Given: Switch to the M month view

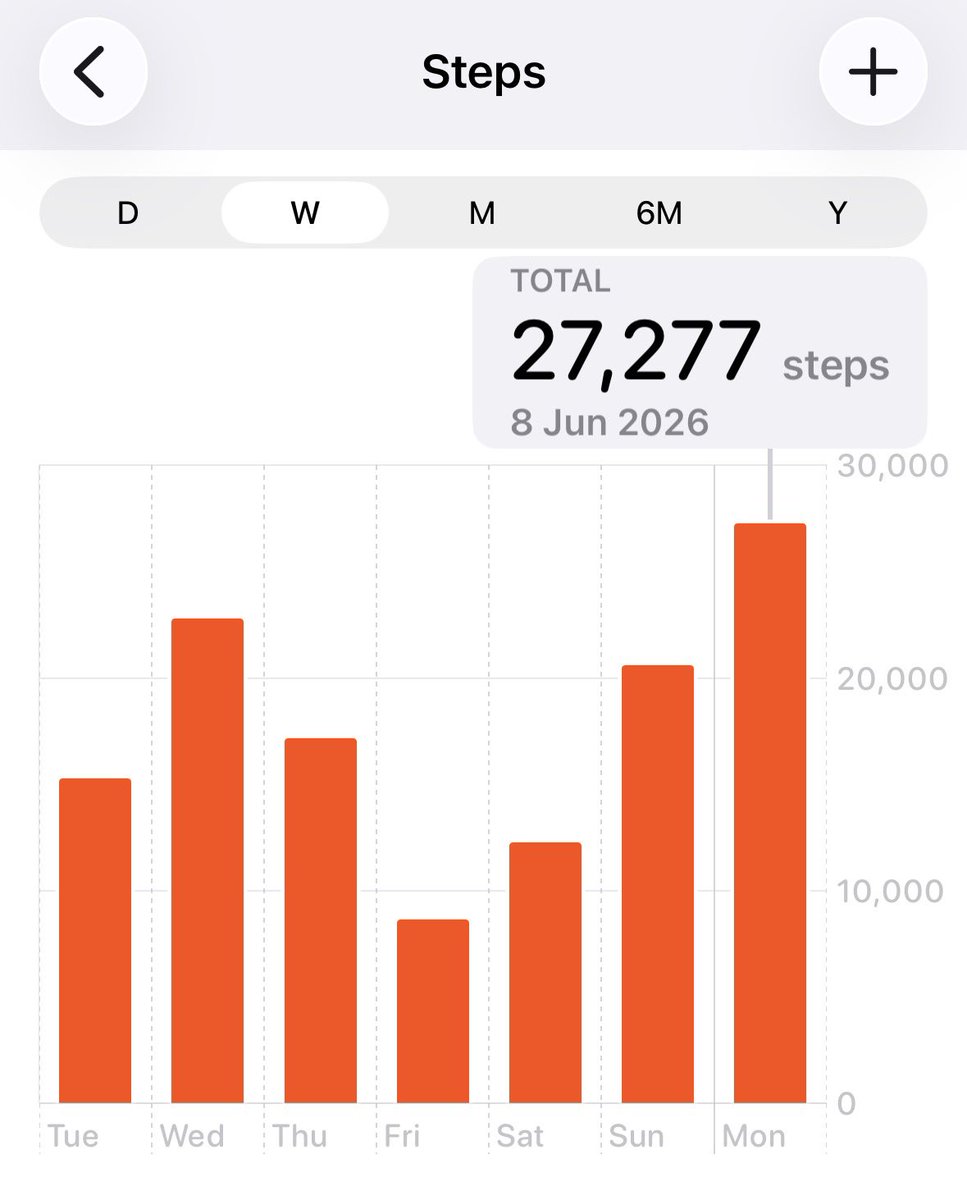Looking at the screenshot, I should [482, 213].
